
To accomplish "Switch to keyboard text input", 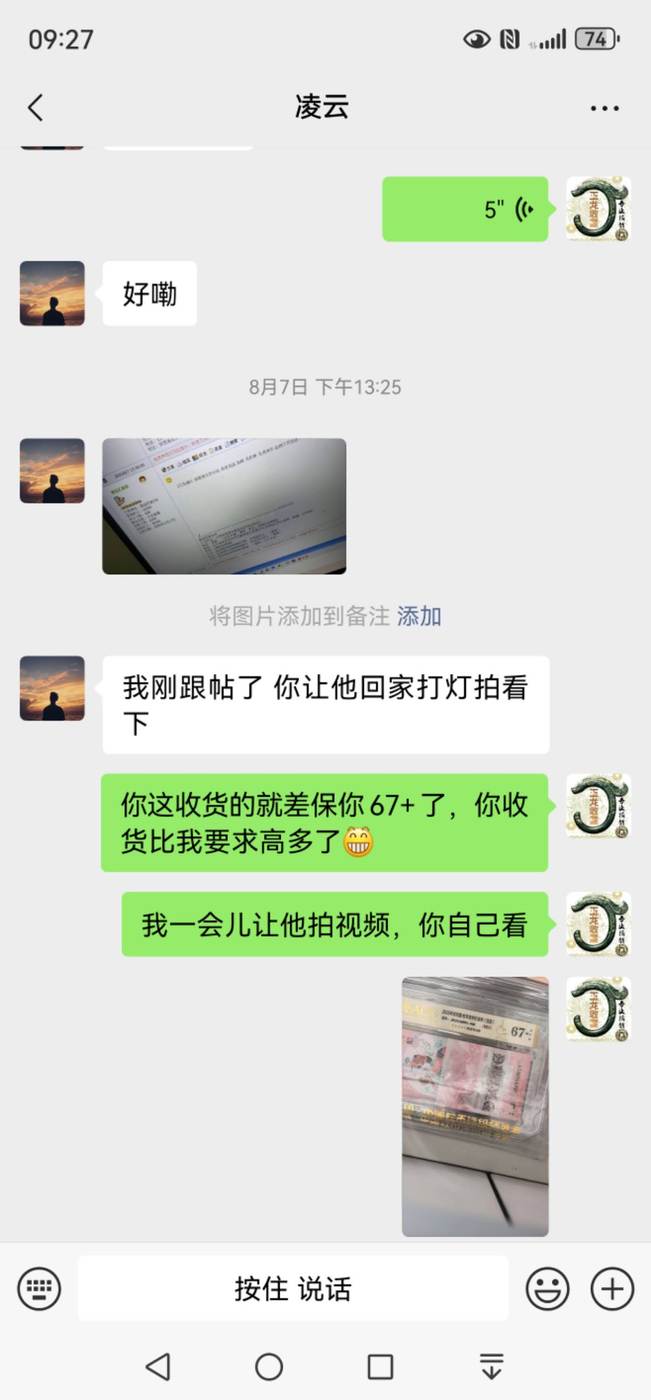I will click(x=39, y=1288).
